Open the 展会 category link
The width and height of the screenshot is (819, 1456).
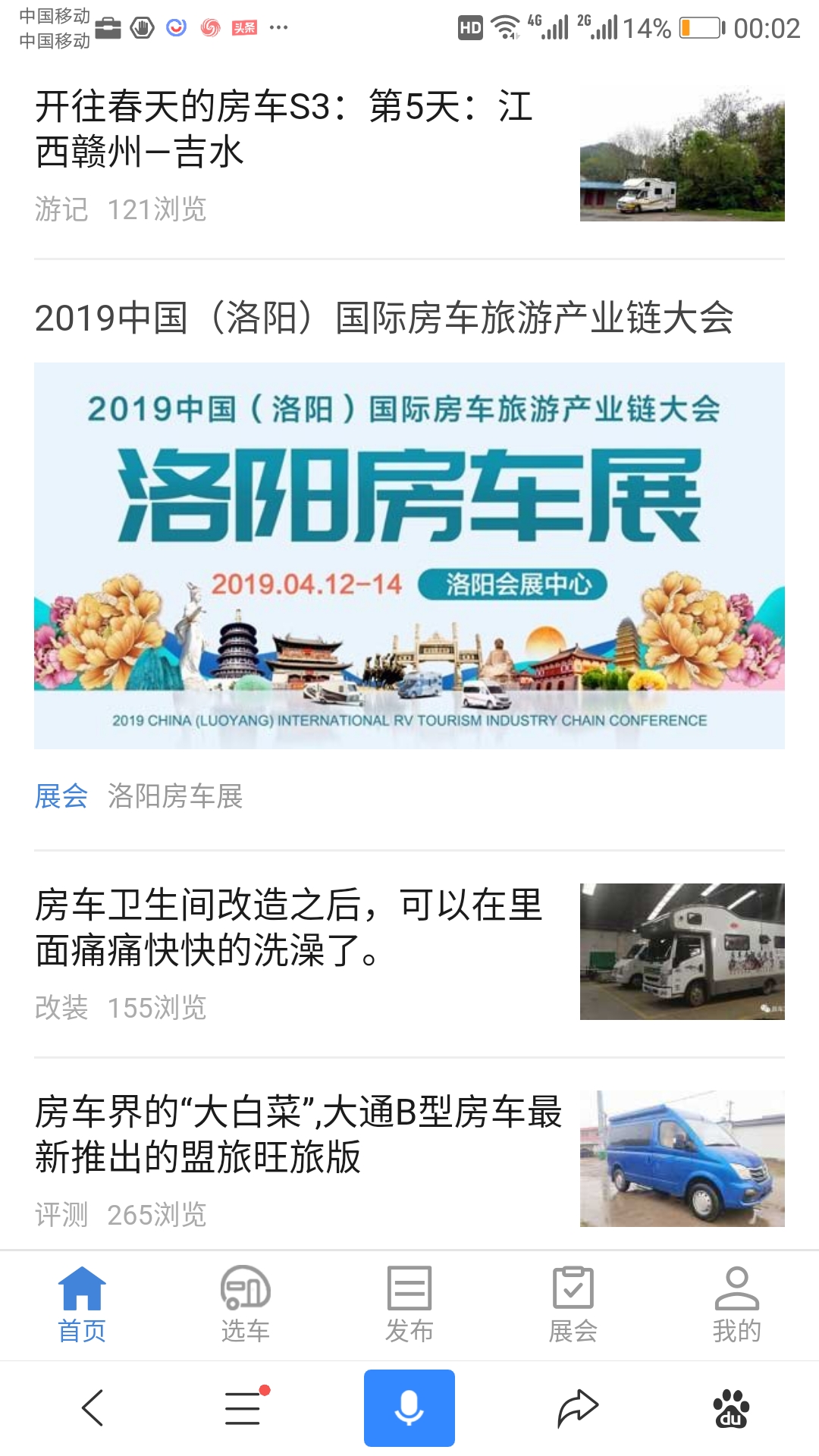(61, 796)
